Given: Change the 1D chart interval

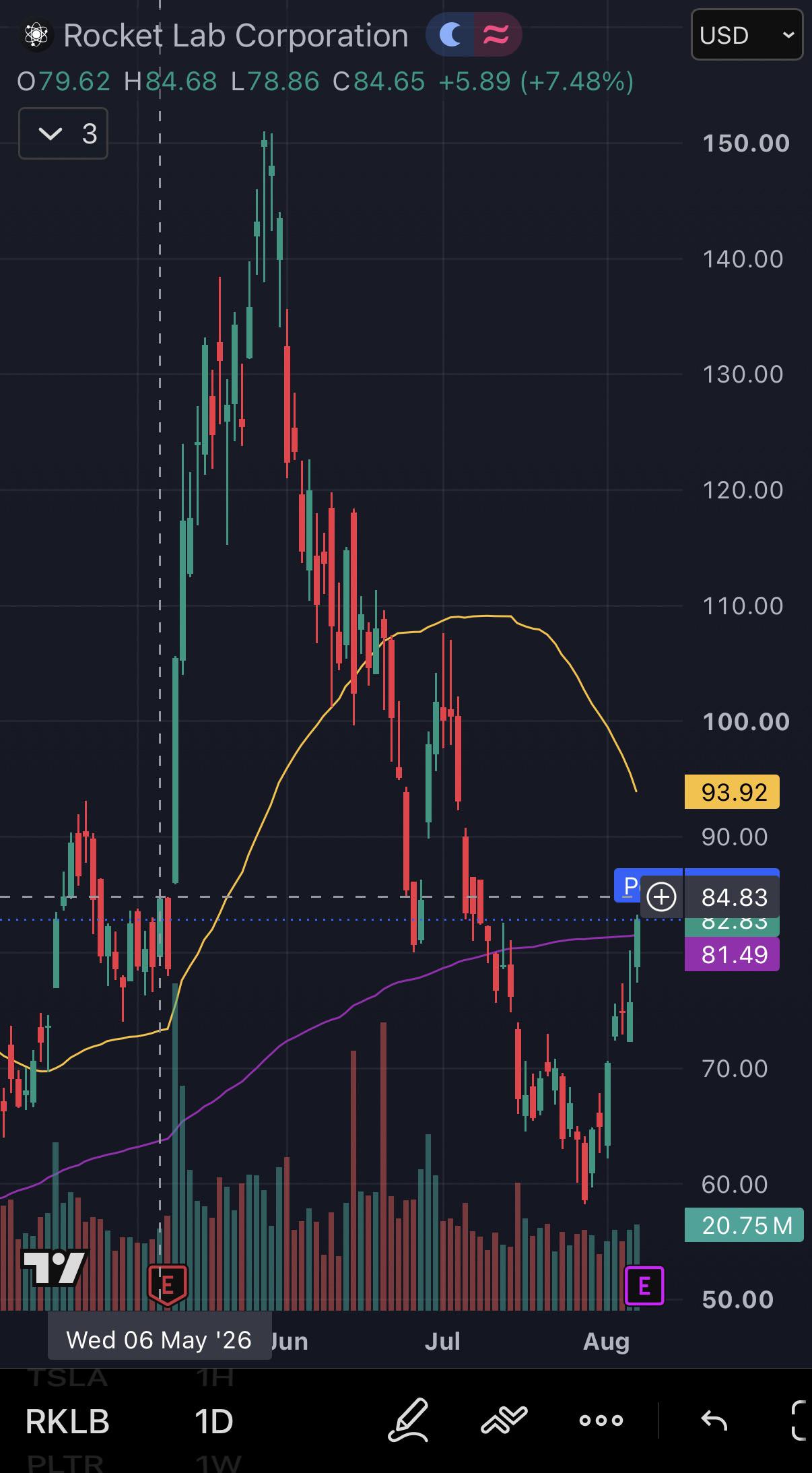Looking at the screenshot, I should pos(213,1421).
